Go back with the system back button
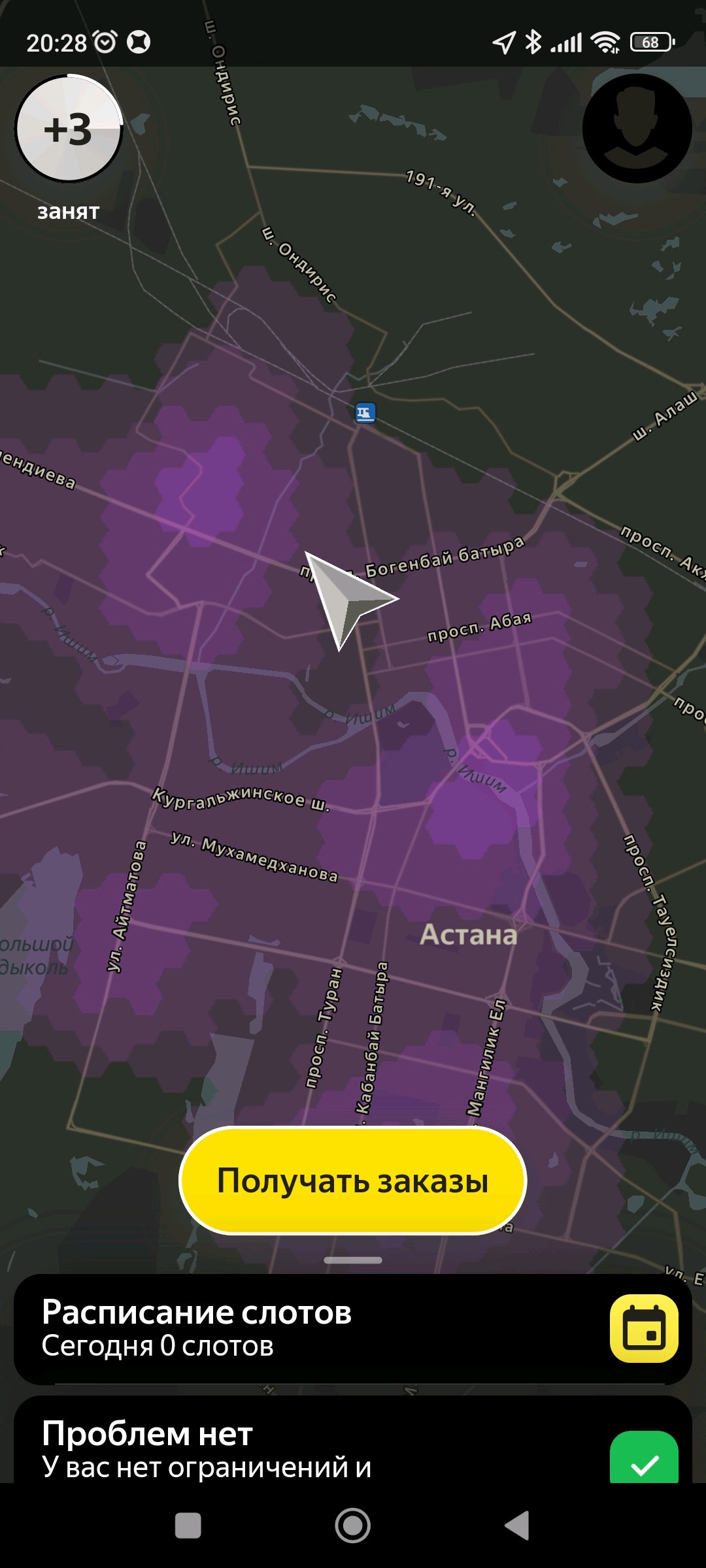This screenshot has height=1568, width=706. coord(517,1526)
